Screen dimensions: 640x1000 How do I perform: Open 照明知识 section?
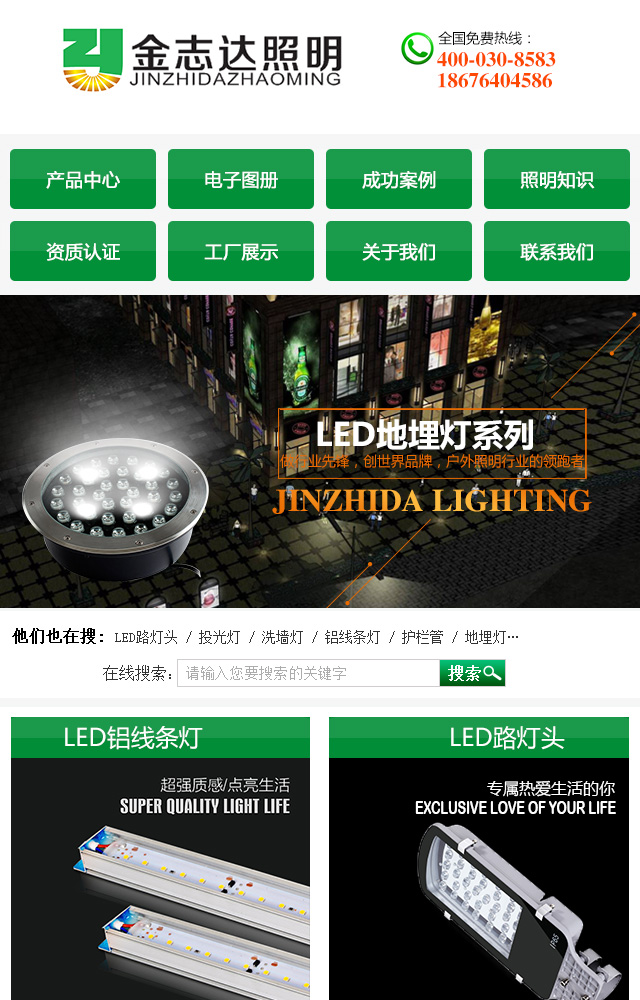click(x=557, y=179)
